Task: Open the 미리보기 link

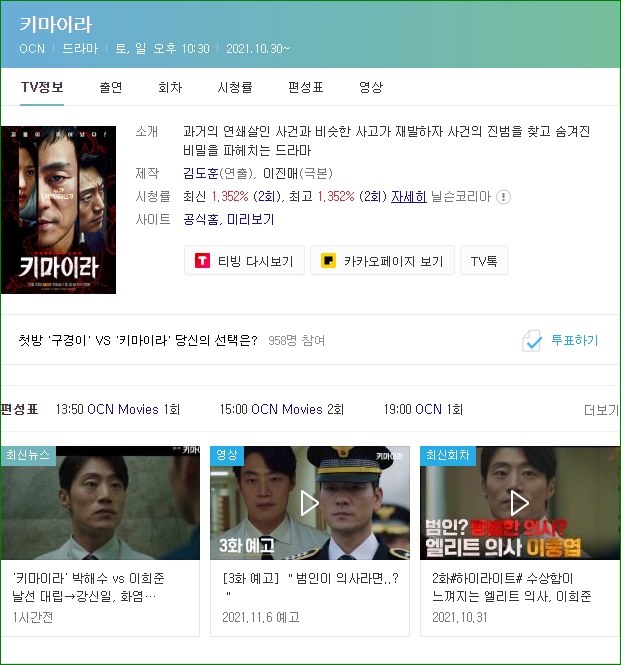Action: tap(251, 220)
